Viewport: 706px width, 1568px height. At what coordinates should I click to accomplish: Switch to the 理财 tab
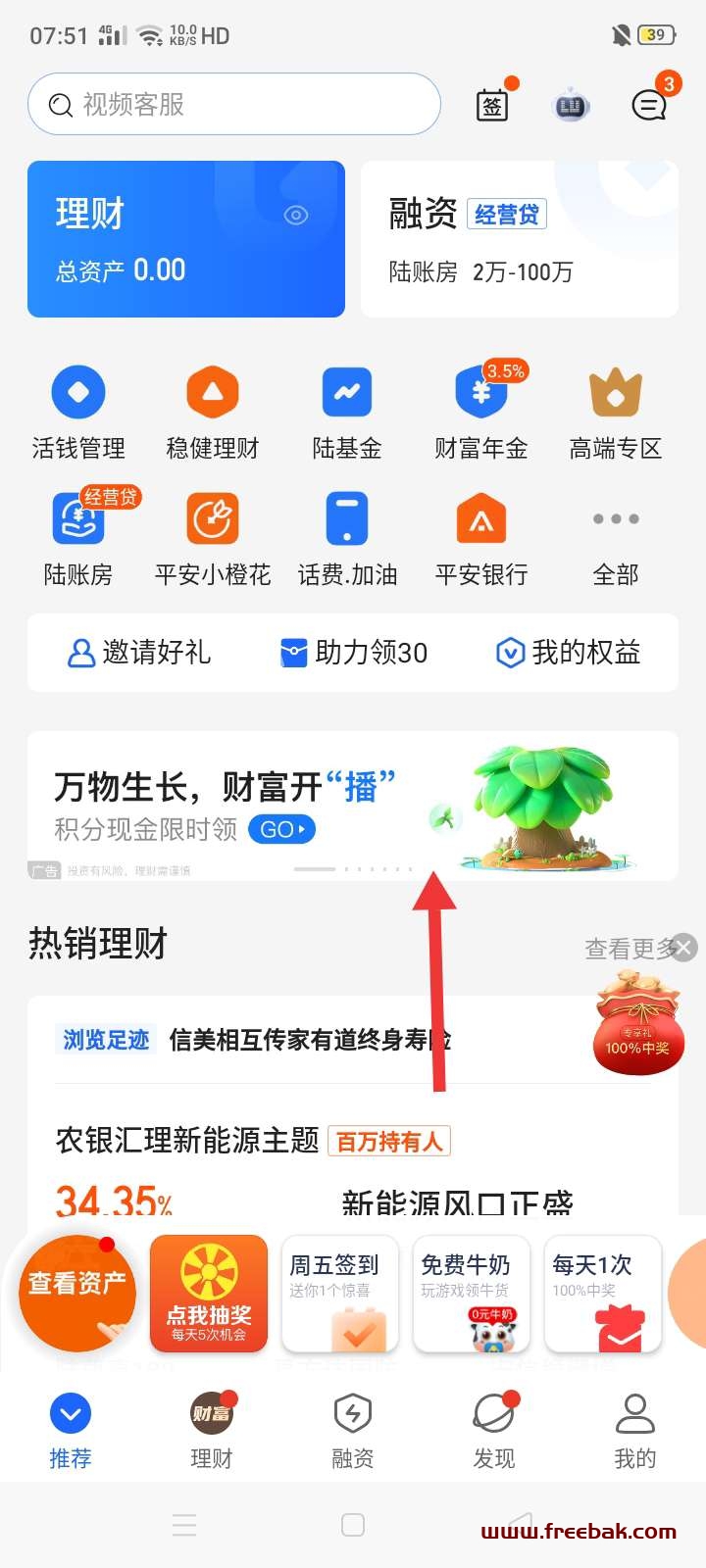click(212, 1432)
